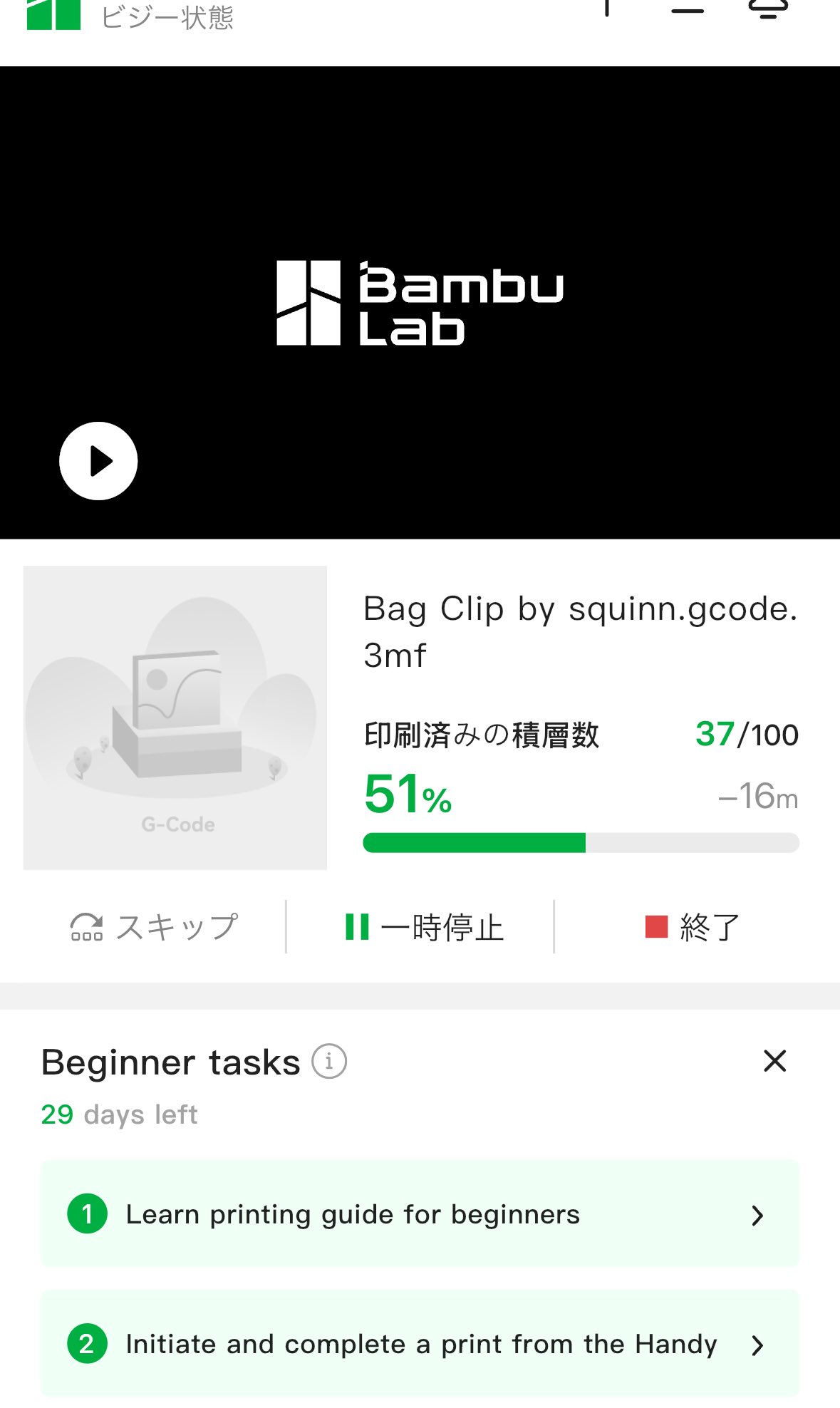
Task: Pause the print with 一時停止
Action: (425, 927)
